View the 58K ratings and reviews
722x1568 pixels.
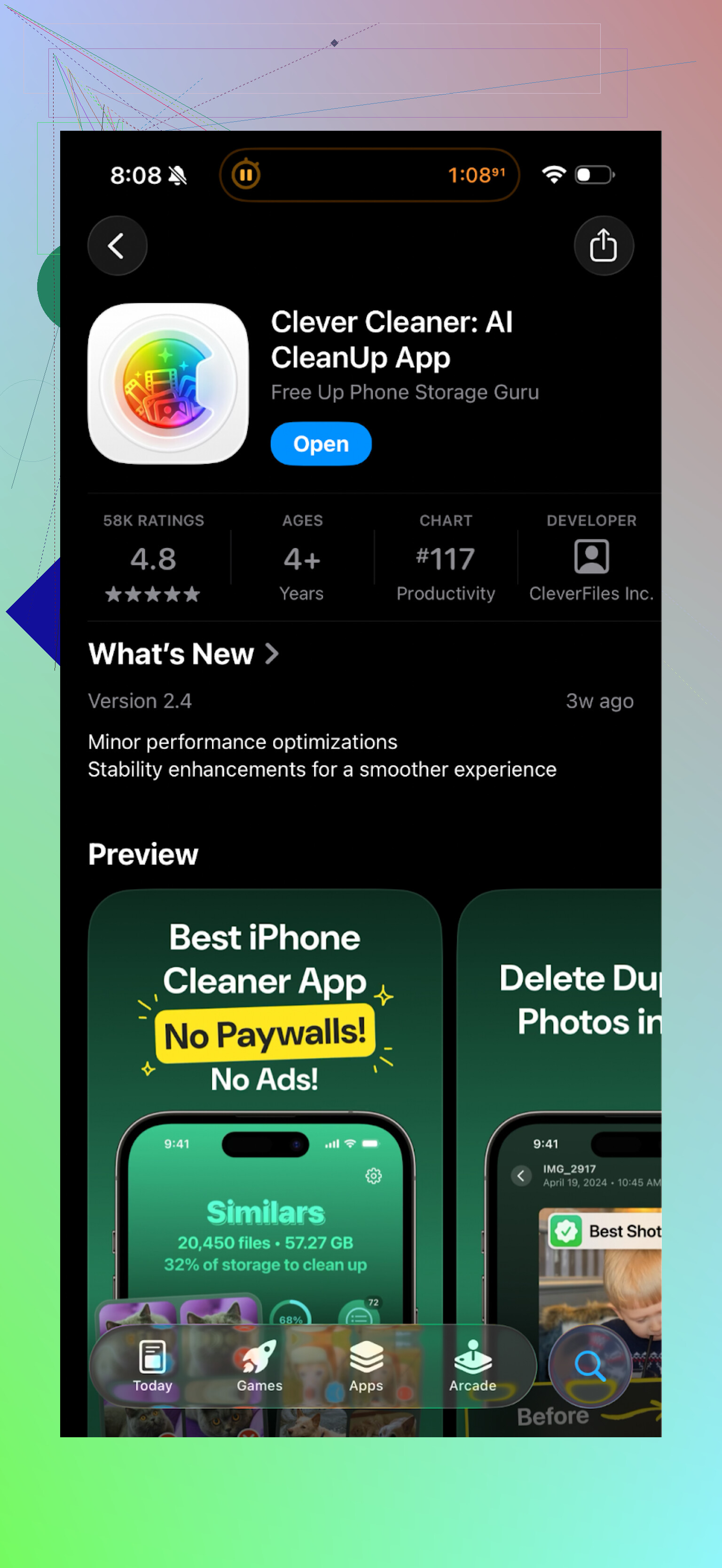[153, 558]
